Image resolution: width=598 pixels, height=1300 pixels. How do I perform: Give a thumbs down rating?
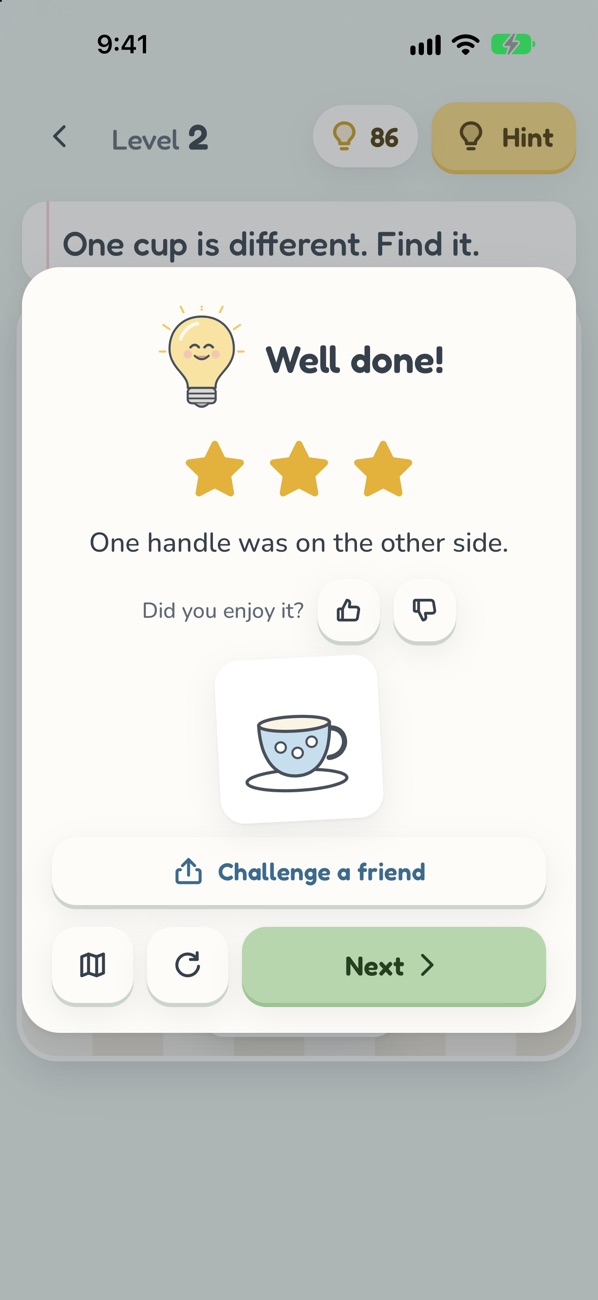click(425, 610)
